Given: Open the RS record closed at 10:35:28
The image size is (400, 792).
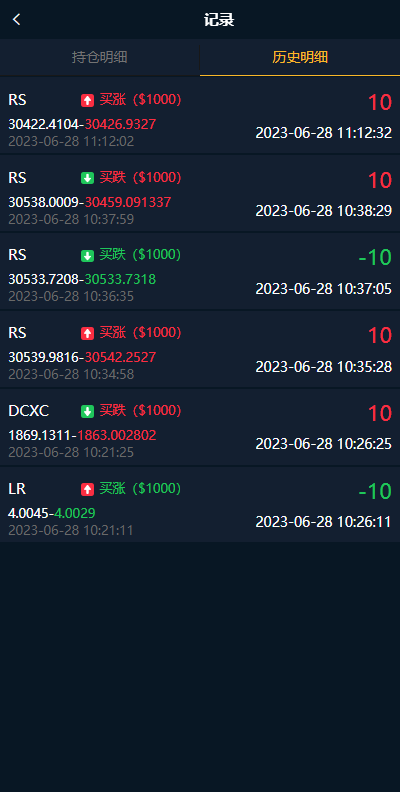Looking at the screenshot, I should click(x=200, y=349).
